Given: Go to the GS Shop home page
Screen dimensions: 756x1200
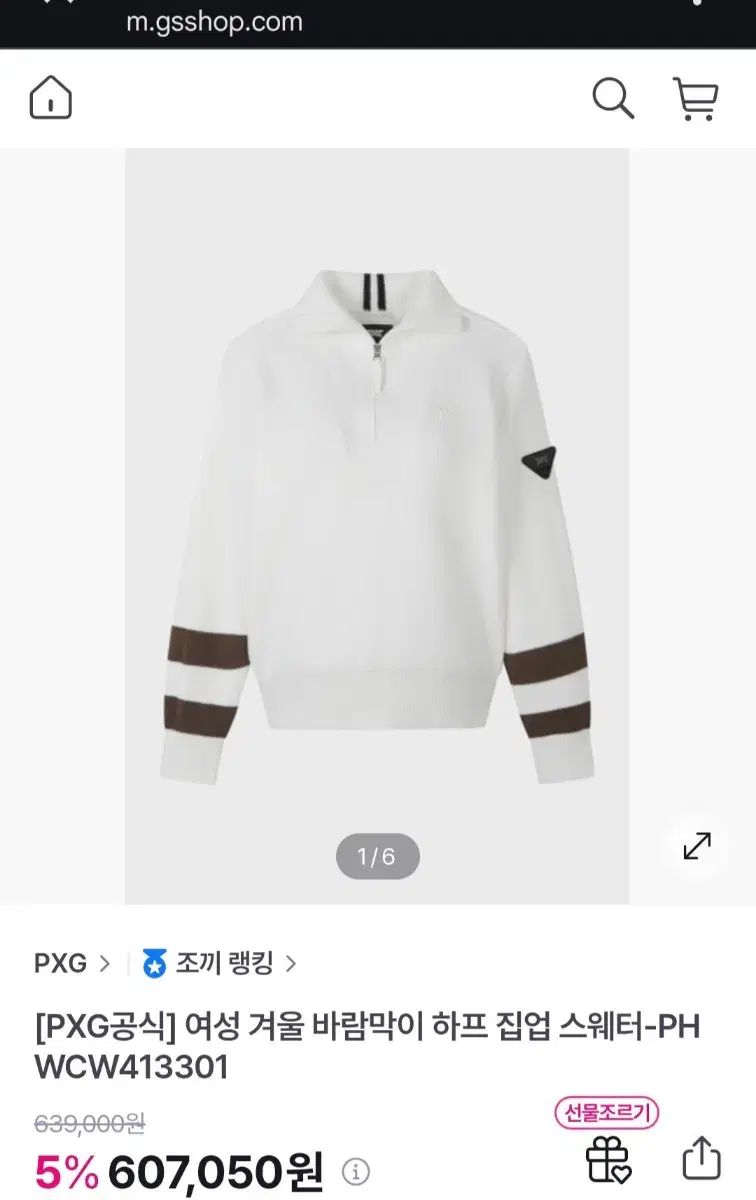Looking at the screenshot, I should pos(51,98).
